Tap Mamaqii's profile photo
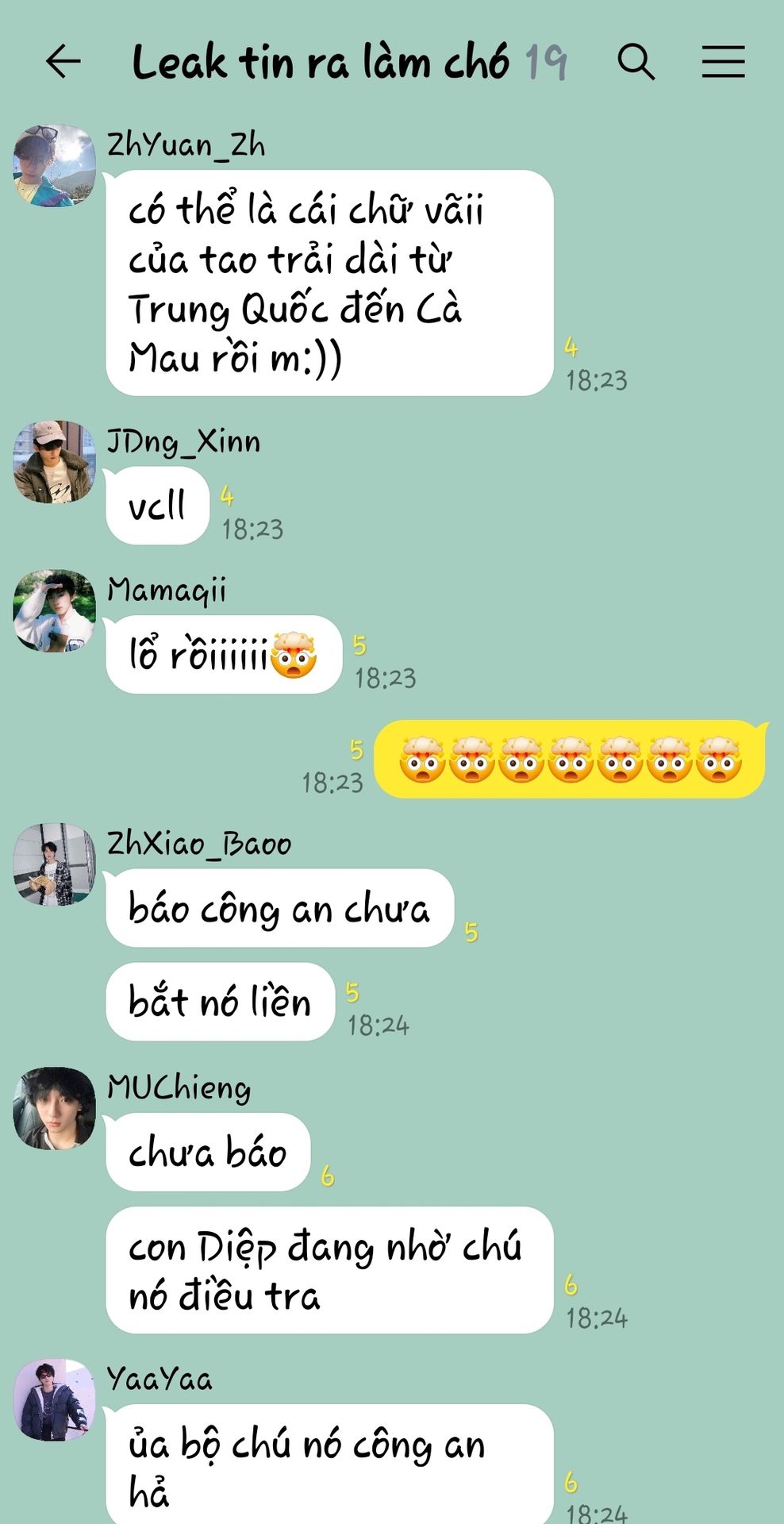 pyautogui.click(x=54, y=610)
